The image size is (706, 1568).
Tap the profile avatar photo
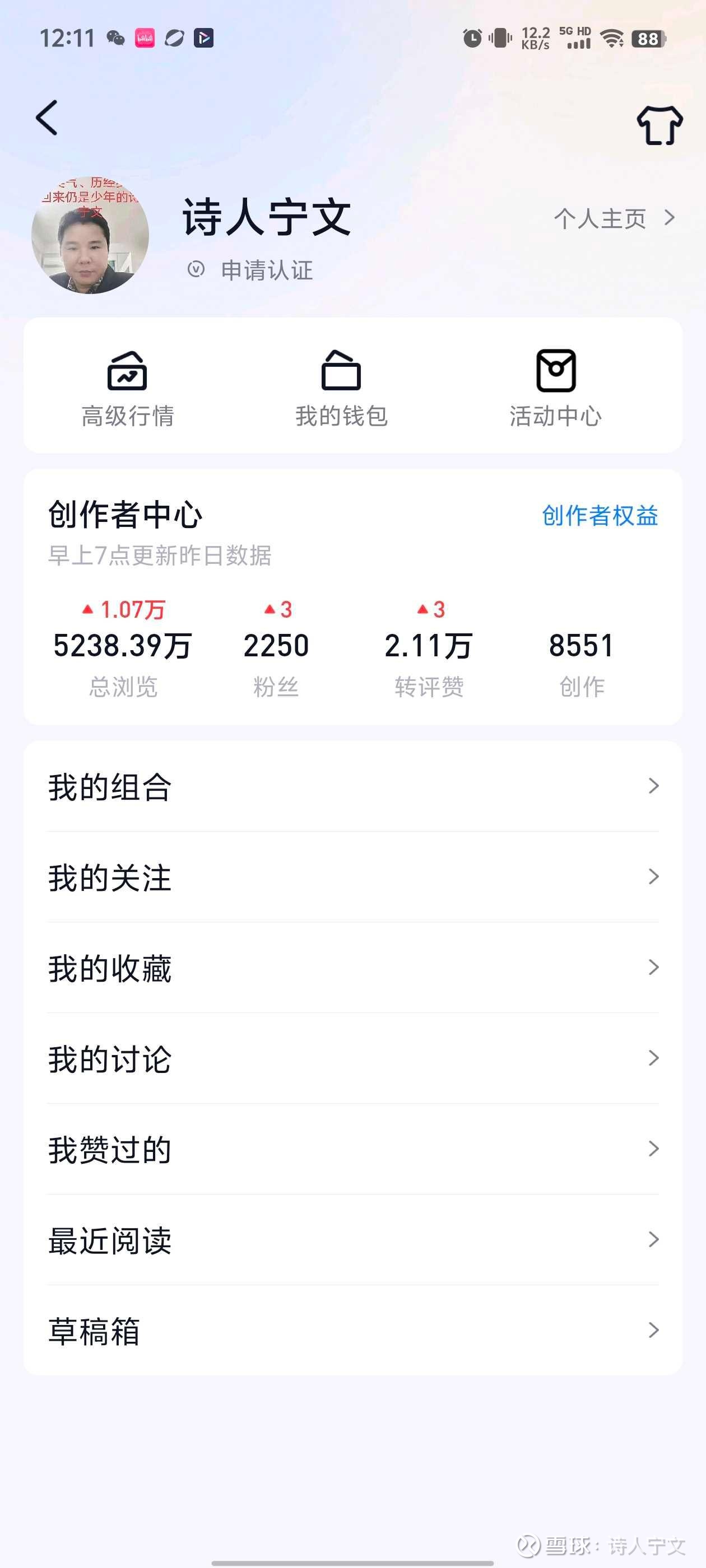pyautogui.click(x=90, y=236)
